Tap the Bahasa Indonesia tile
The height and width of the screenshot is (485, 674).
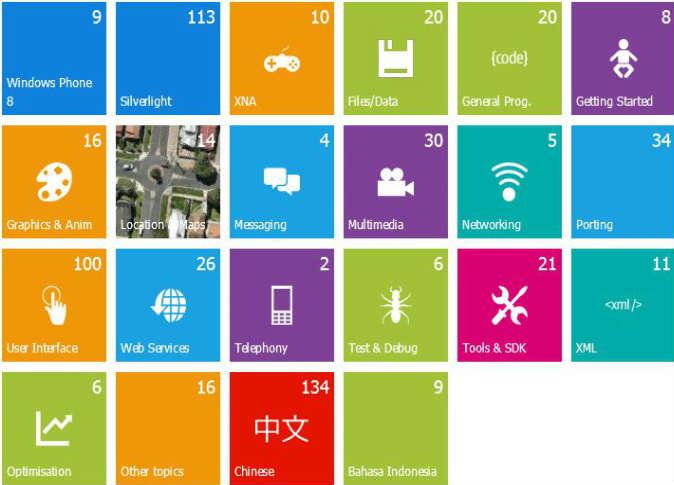coord(395,428)
